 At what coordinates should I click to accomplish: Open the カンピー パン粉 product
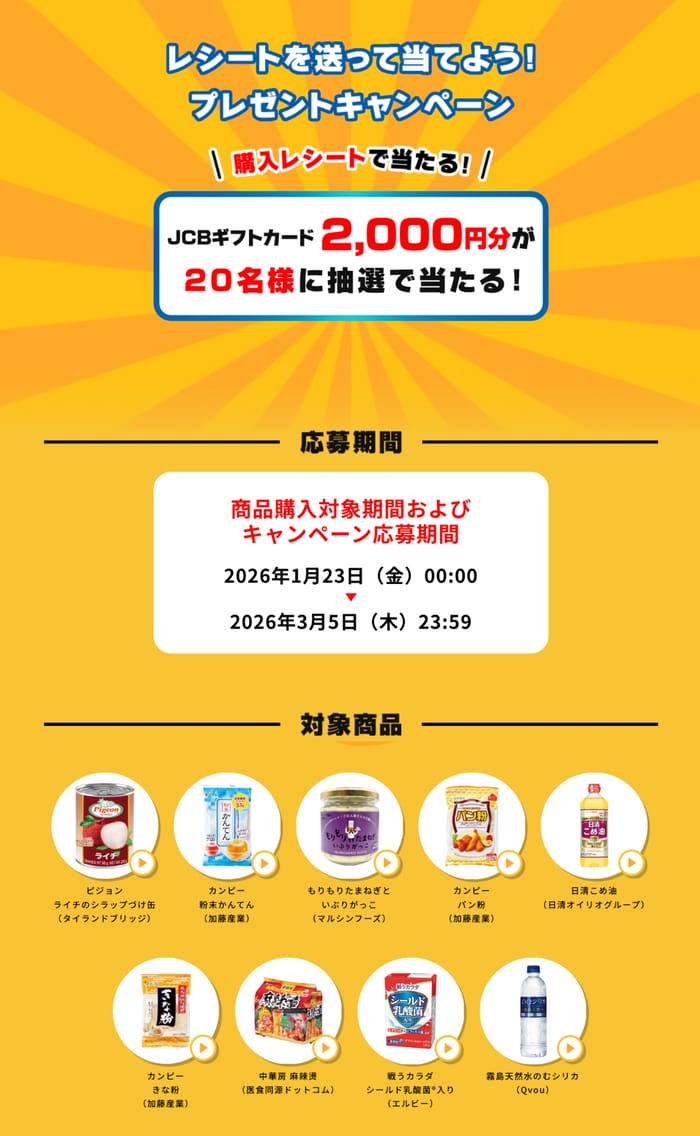[x=472, y=826]
